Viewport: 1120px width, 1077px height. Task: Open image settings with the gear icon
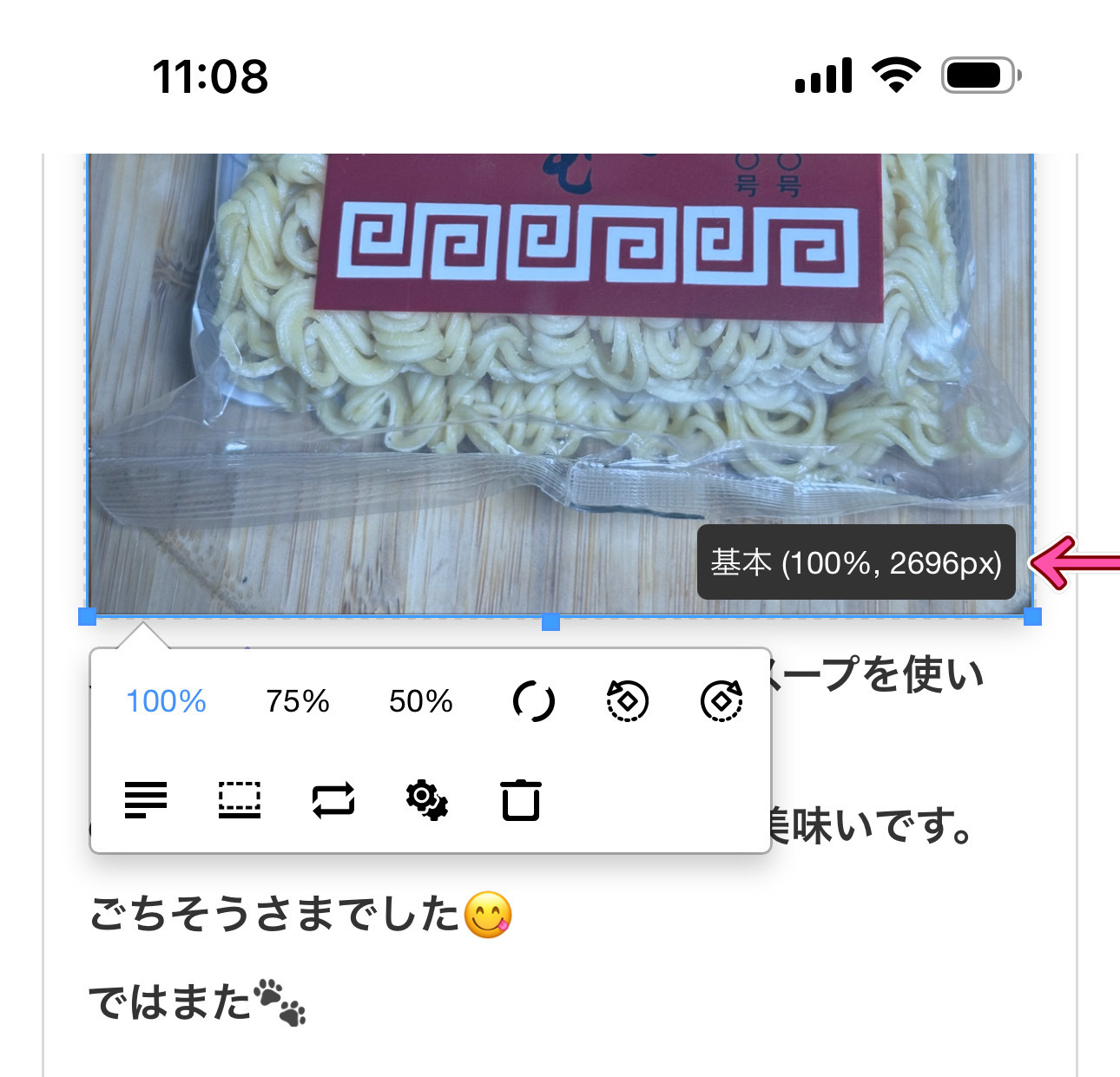tap(426, 799)
